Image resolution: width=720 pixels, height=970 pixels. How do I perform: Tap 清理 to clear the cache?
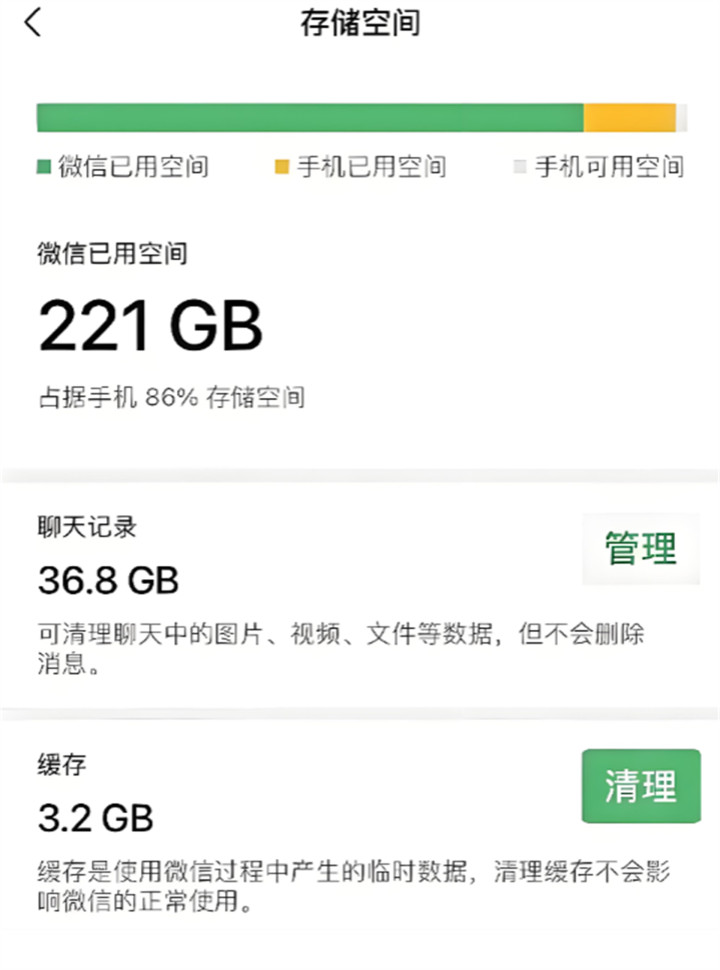(640, 786)
